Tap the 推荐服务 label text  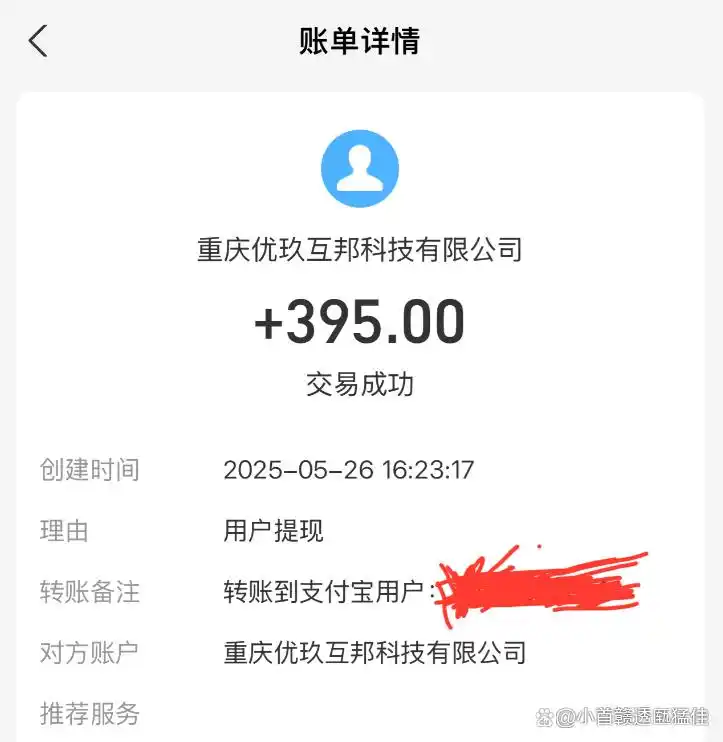(x=89, y=712)
